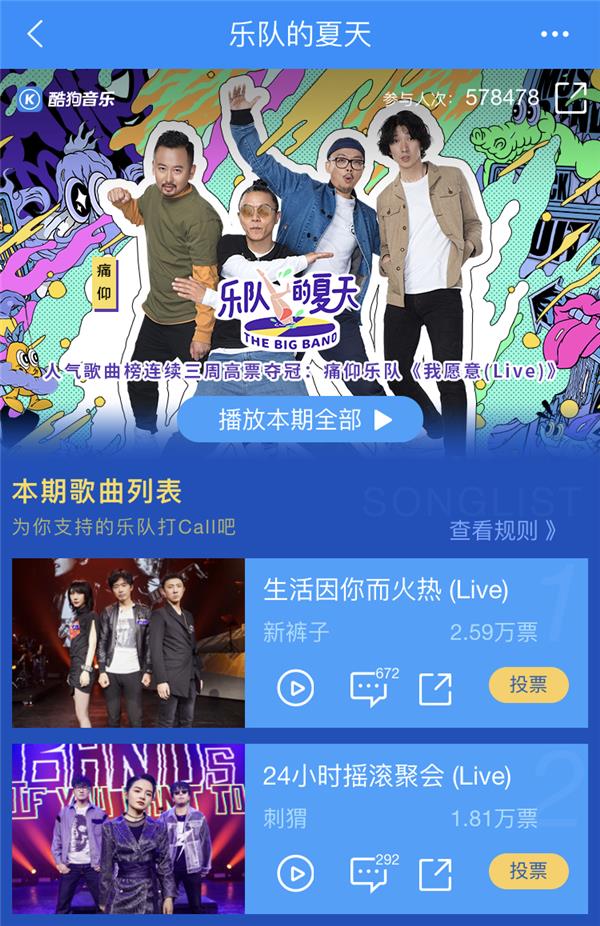This screenshot has width=600, height=926.
Task: Open comments for 生活因你而火热 (Live)
Action: coord(370,688)
